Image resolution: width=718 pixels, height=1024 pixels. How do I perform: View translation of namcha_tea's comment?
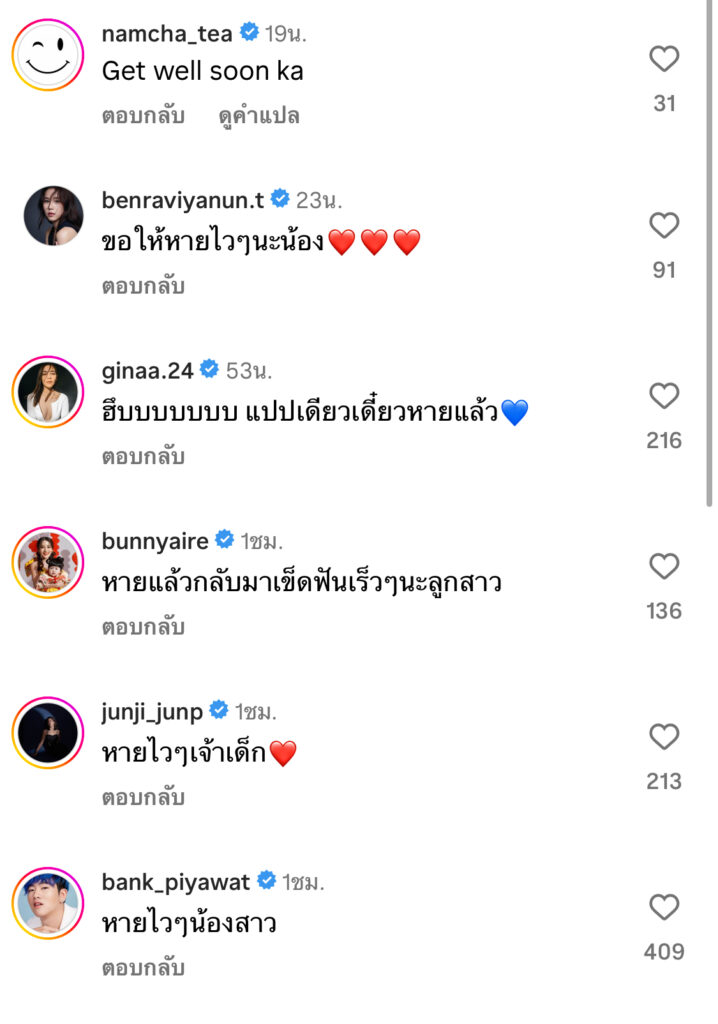click(259, 116)
